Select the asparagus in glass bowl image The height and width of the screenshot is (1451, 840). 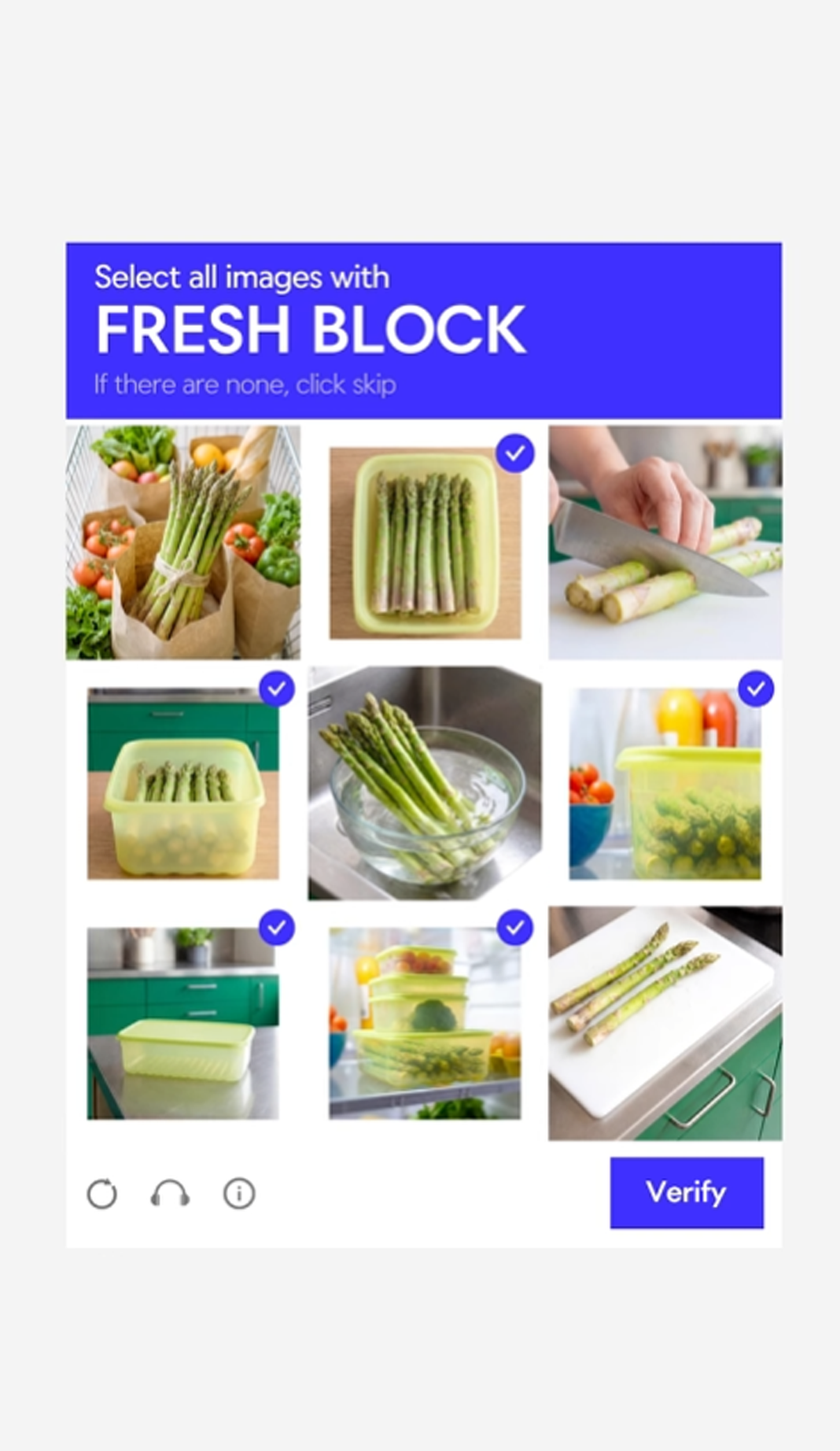coord(425,783)
